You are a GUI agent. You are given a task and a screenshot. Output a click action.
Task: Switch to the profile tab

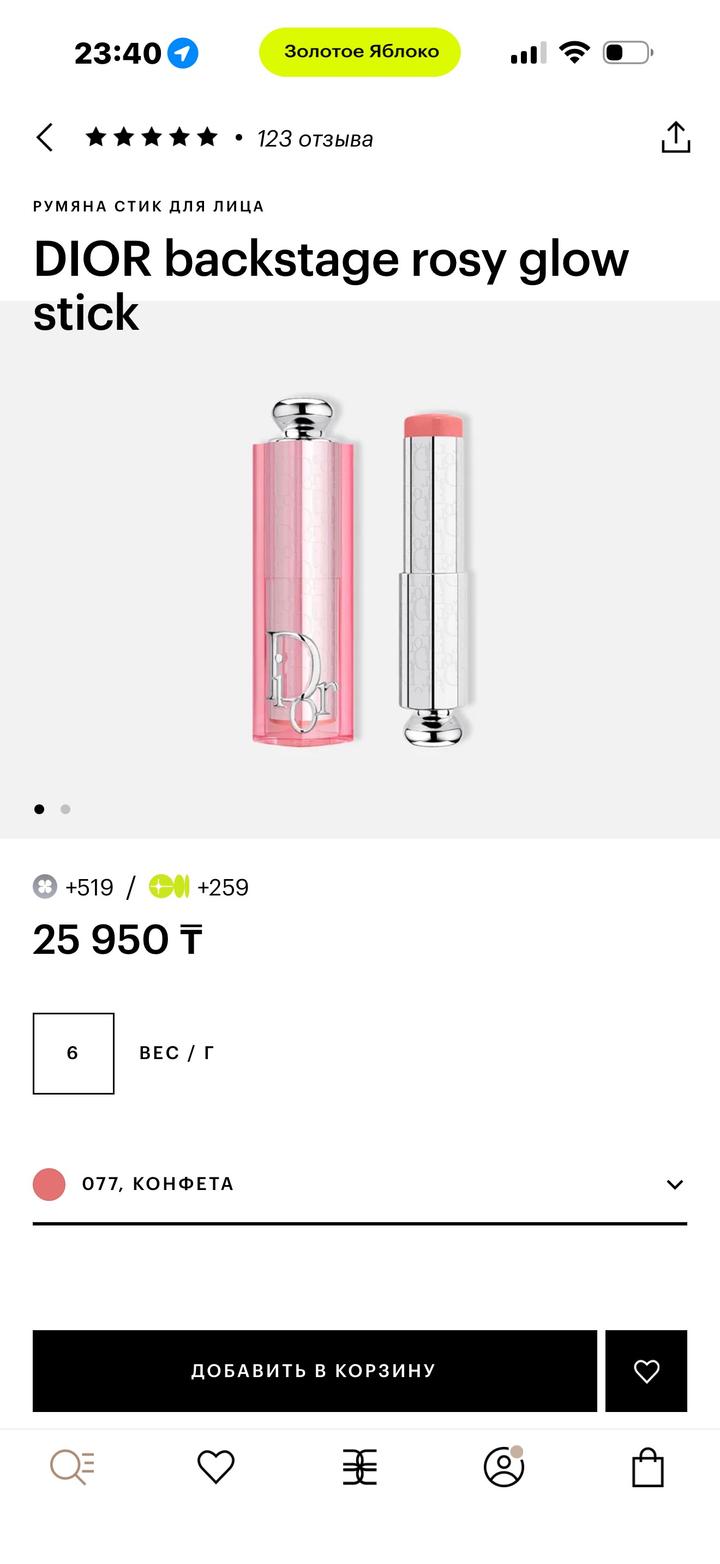504,1467
